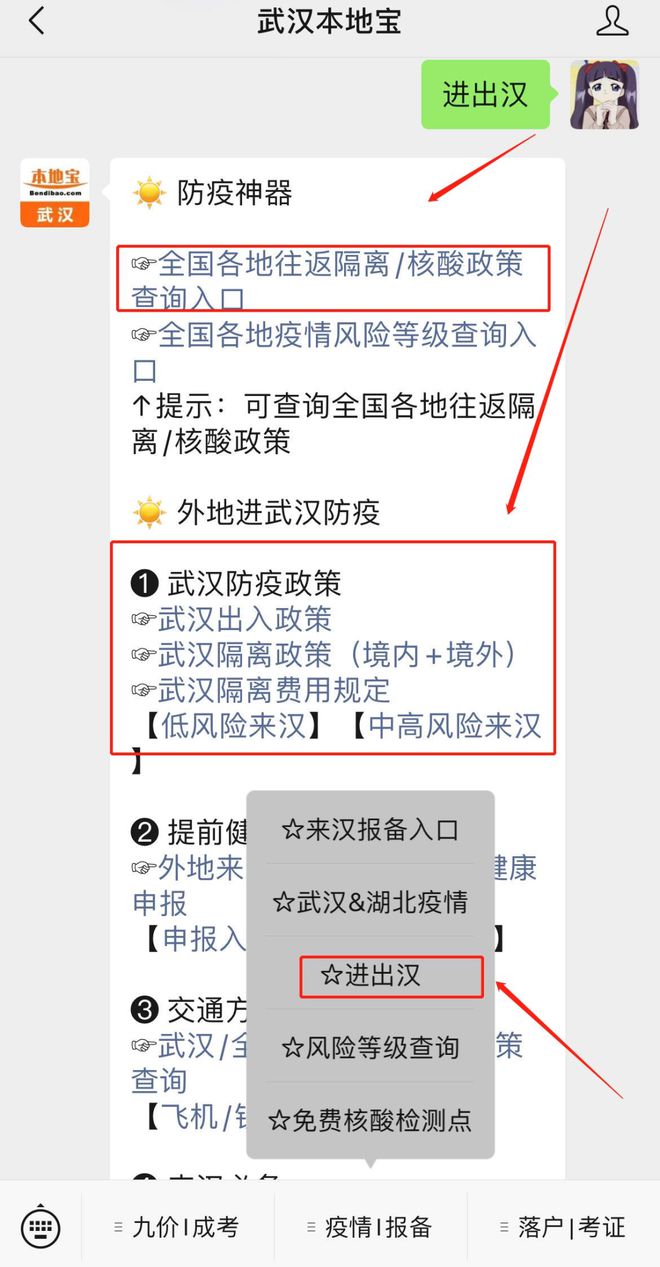
Task: Open the 九价|成考 bottom menu
Action: coord(177,1227)
